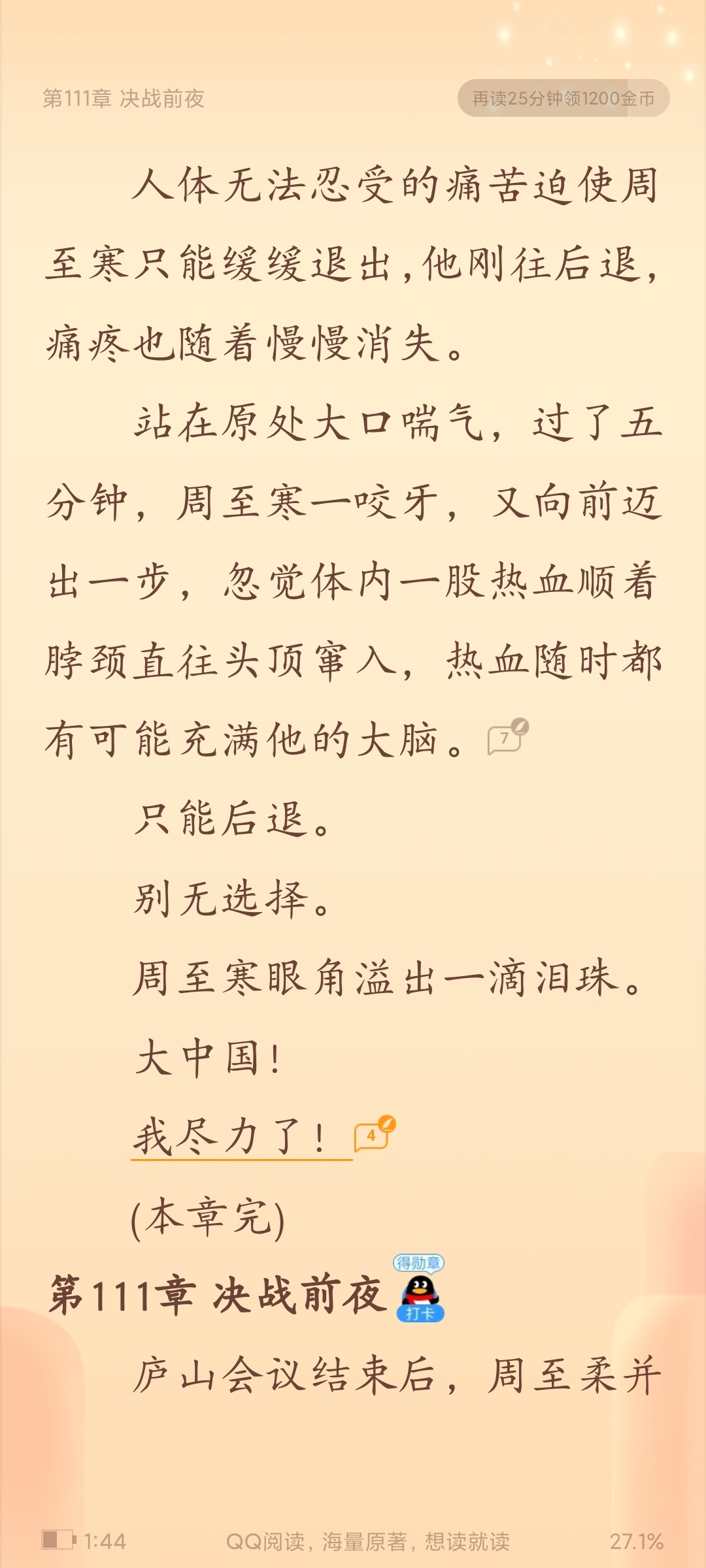Open the underlined passage 我尽力了！
The width and height of the screenshot is (706, 1568).
(x=230, y=1137)
